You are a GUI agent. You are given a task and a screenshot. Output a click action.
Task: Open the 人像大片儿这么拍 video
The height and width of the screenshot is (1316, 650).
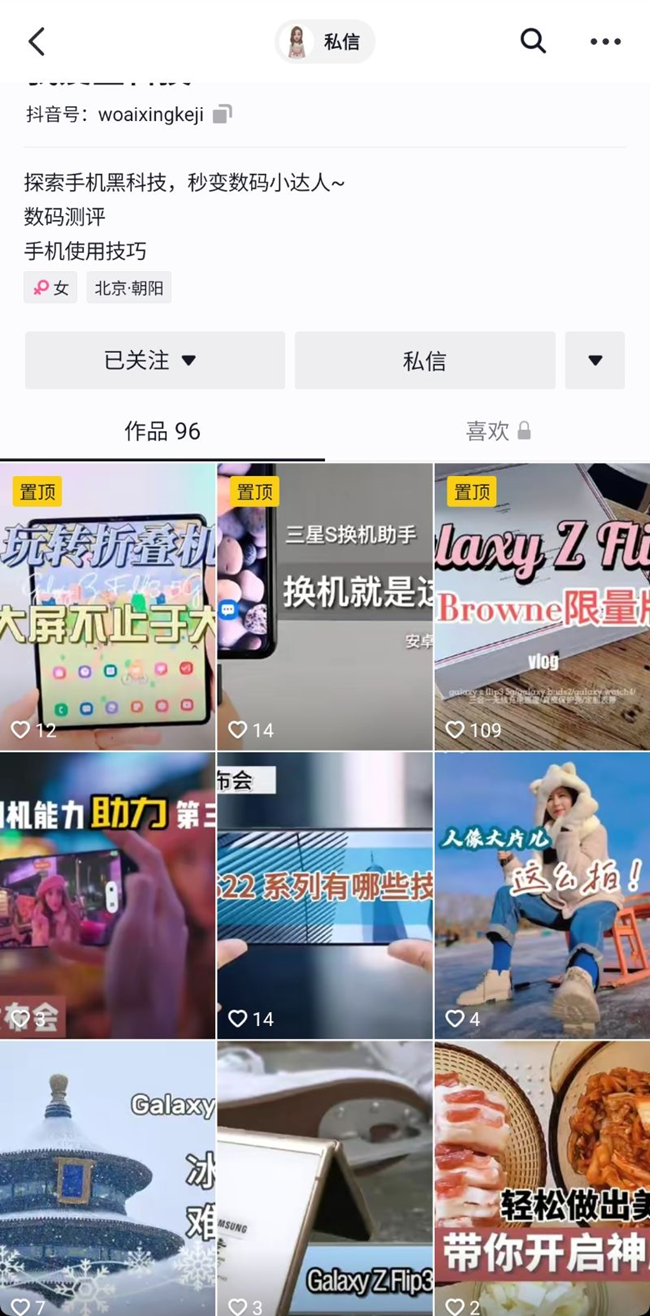542,895
